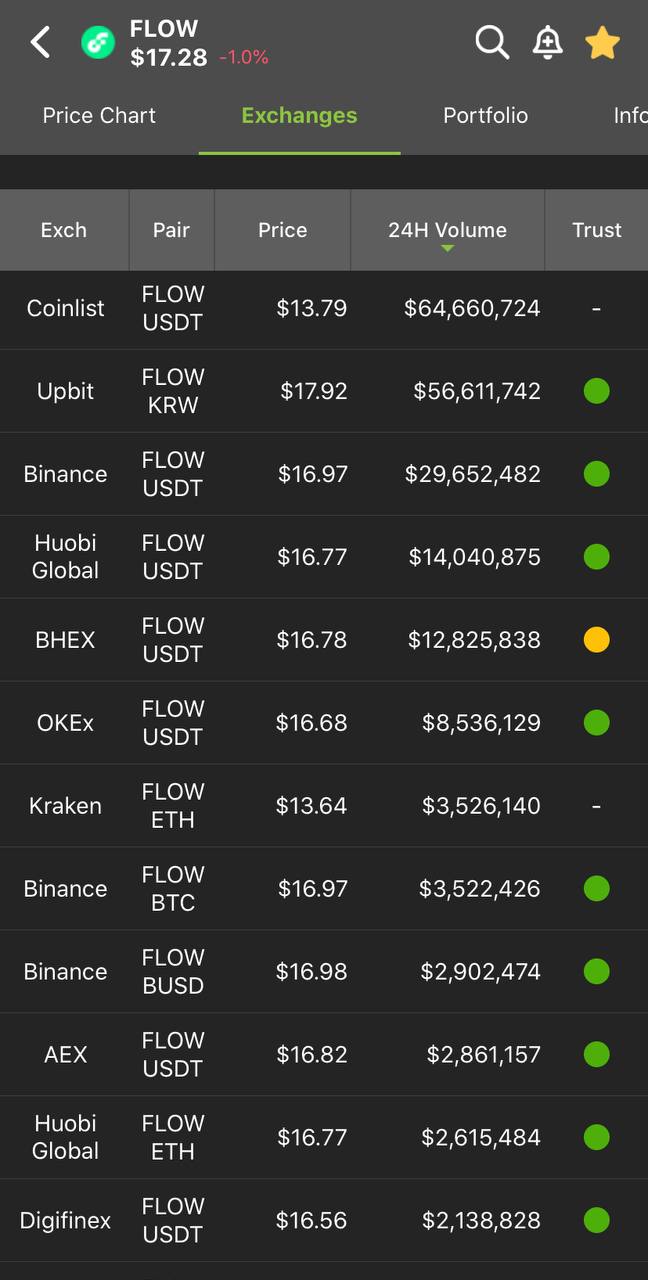
Task: Open the Upbit FLOW KRW row
Action: tap(324, 391)
